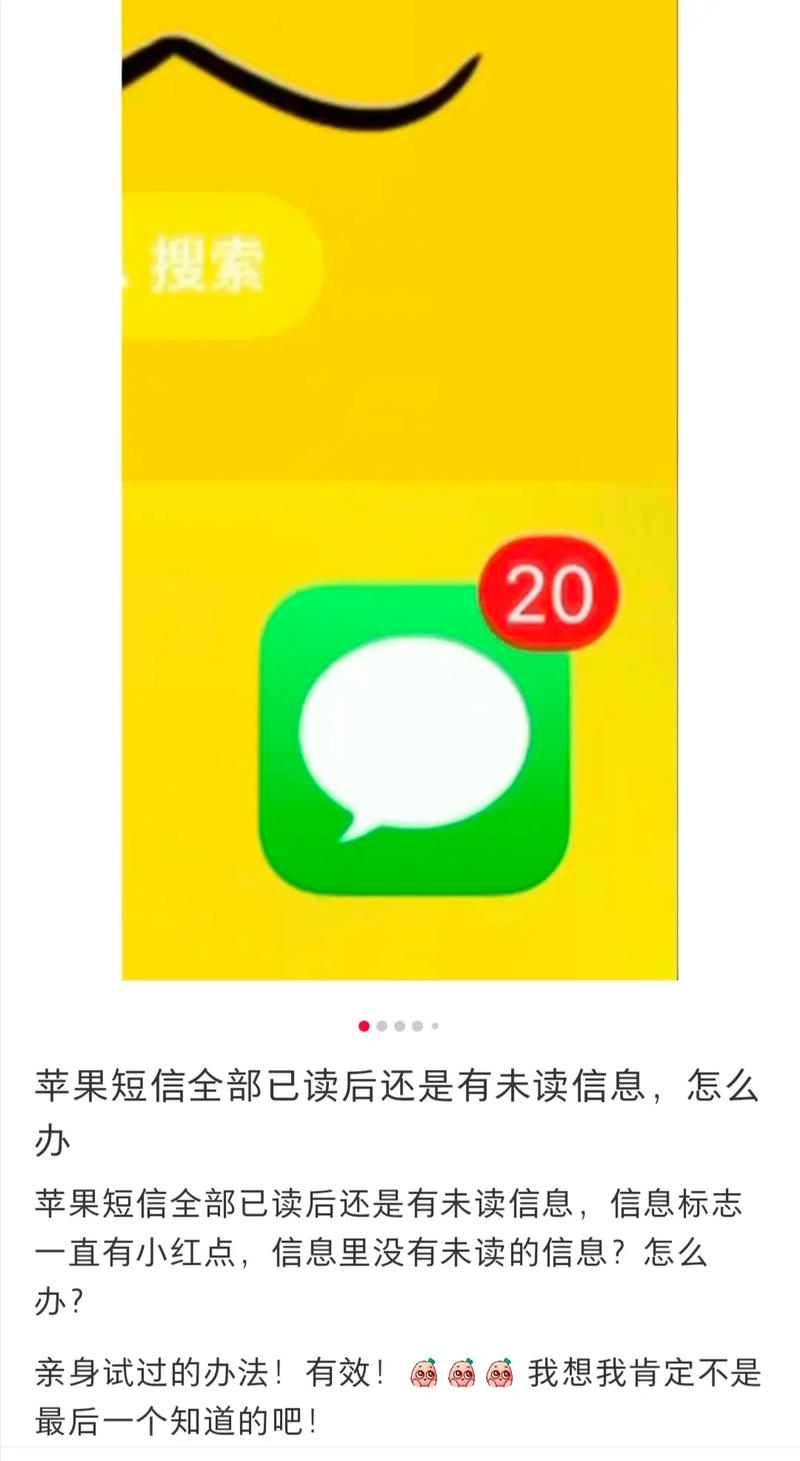The height and width of the screenshot is (1461, 800).
Task: Tap the image carousel page indicator dots
Action: pos(399,1026)
